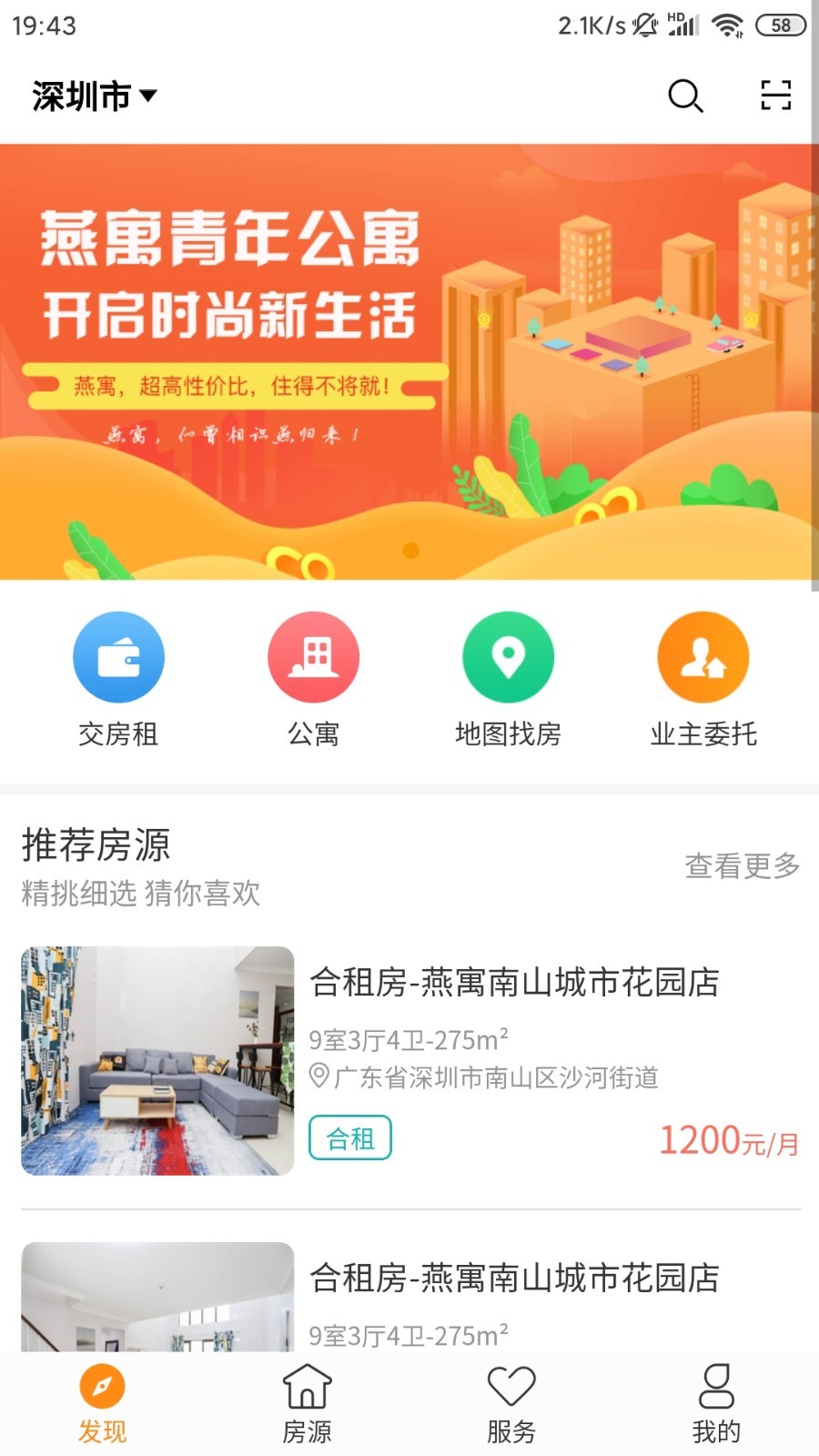Tap the 服务 heart icon
819x1456 pixels.
tap(510, 1386)
